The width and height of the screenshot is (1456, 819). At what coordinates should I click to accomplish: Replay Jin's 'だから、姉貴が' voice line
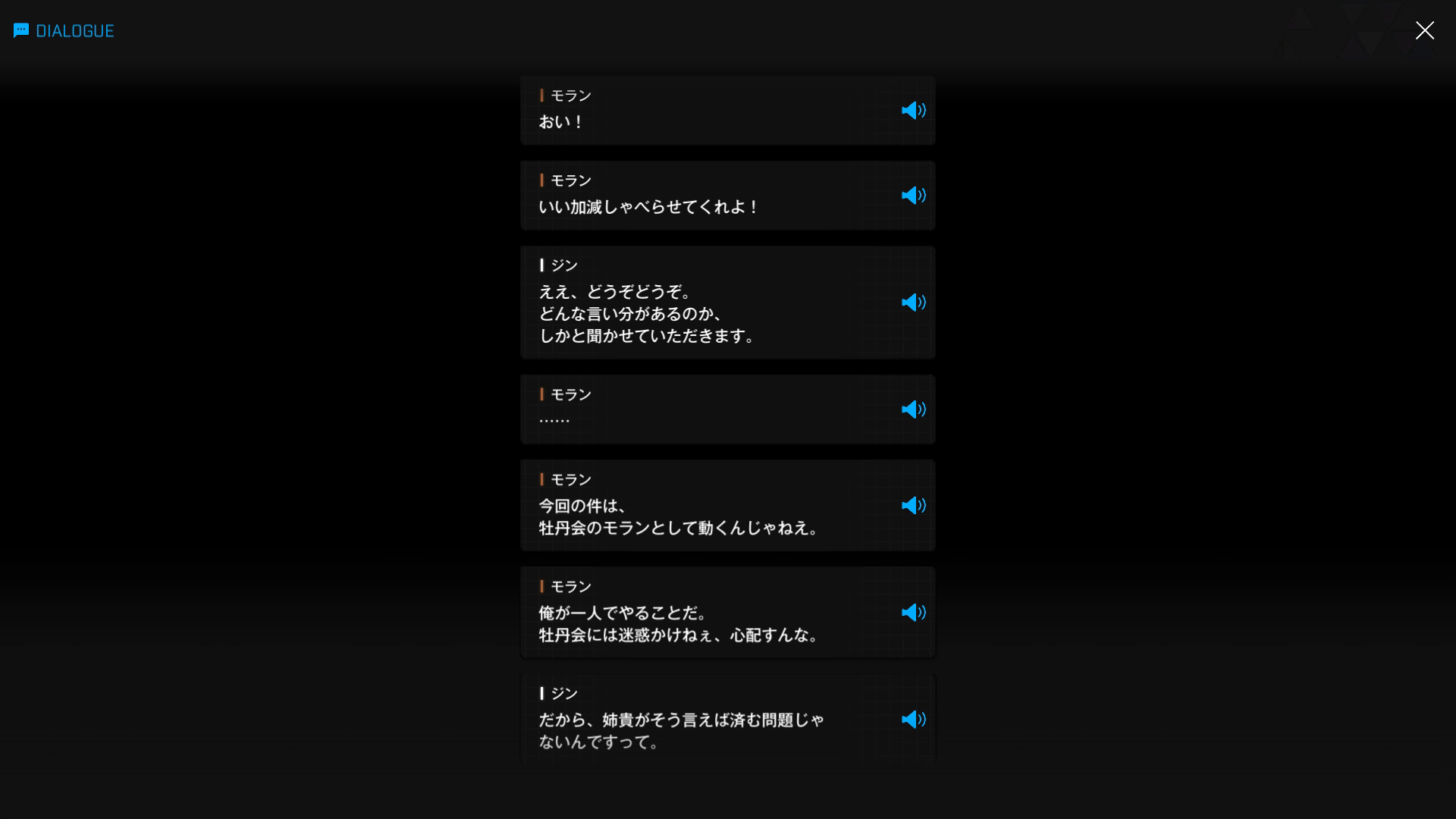coord(913,720)
